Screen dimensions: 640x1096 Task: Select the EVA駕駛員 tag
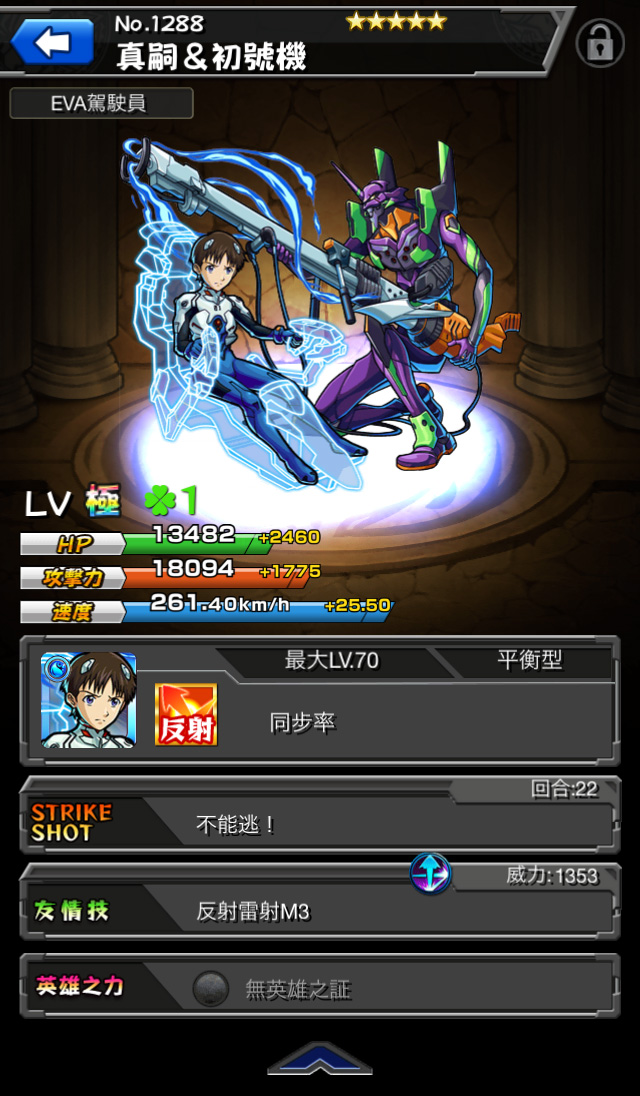[101, 103]
